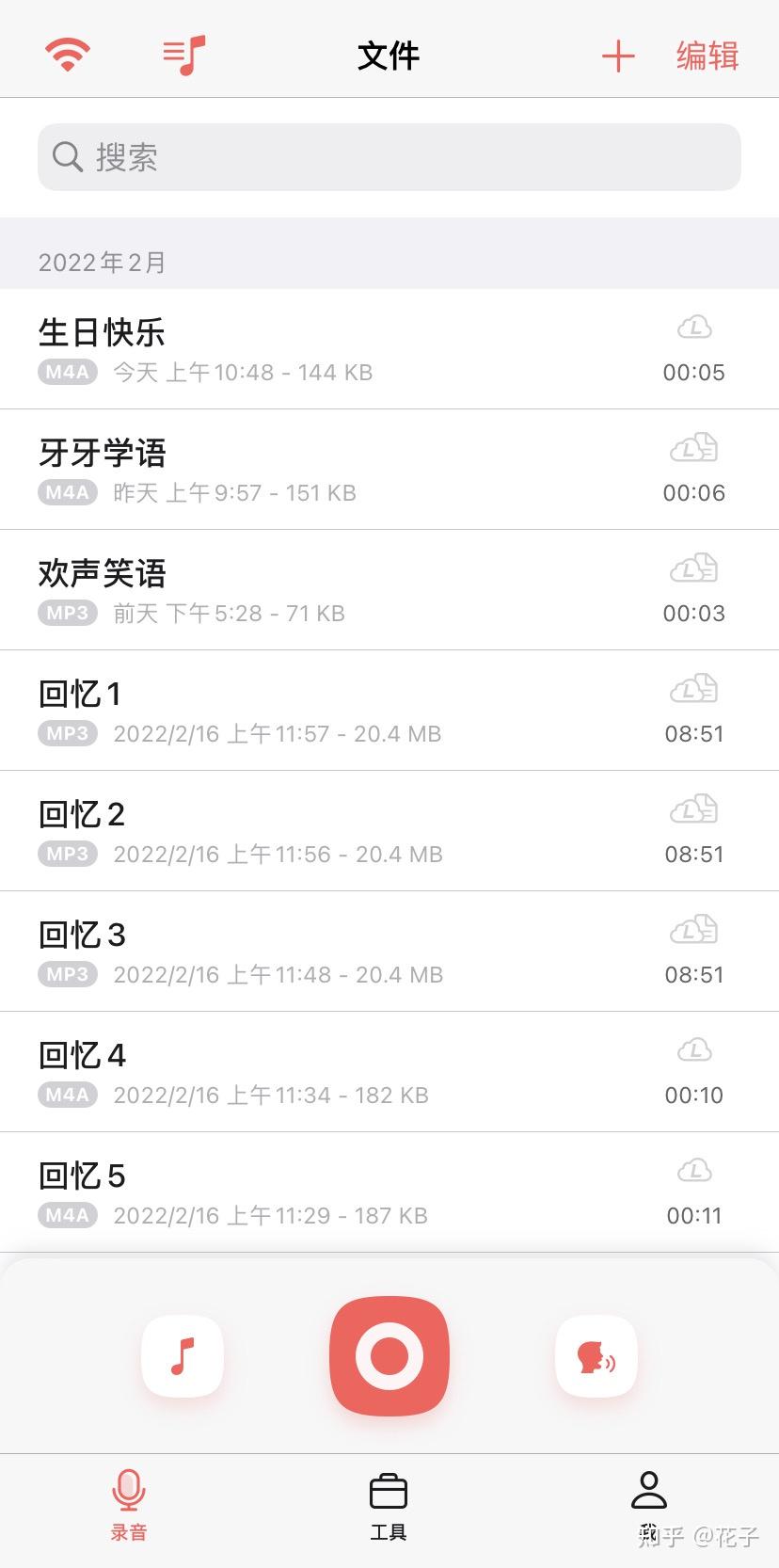Tap the speaking head voice button
This screenshot has height=1568, width=779.
596,1356
